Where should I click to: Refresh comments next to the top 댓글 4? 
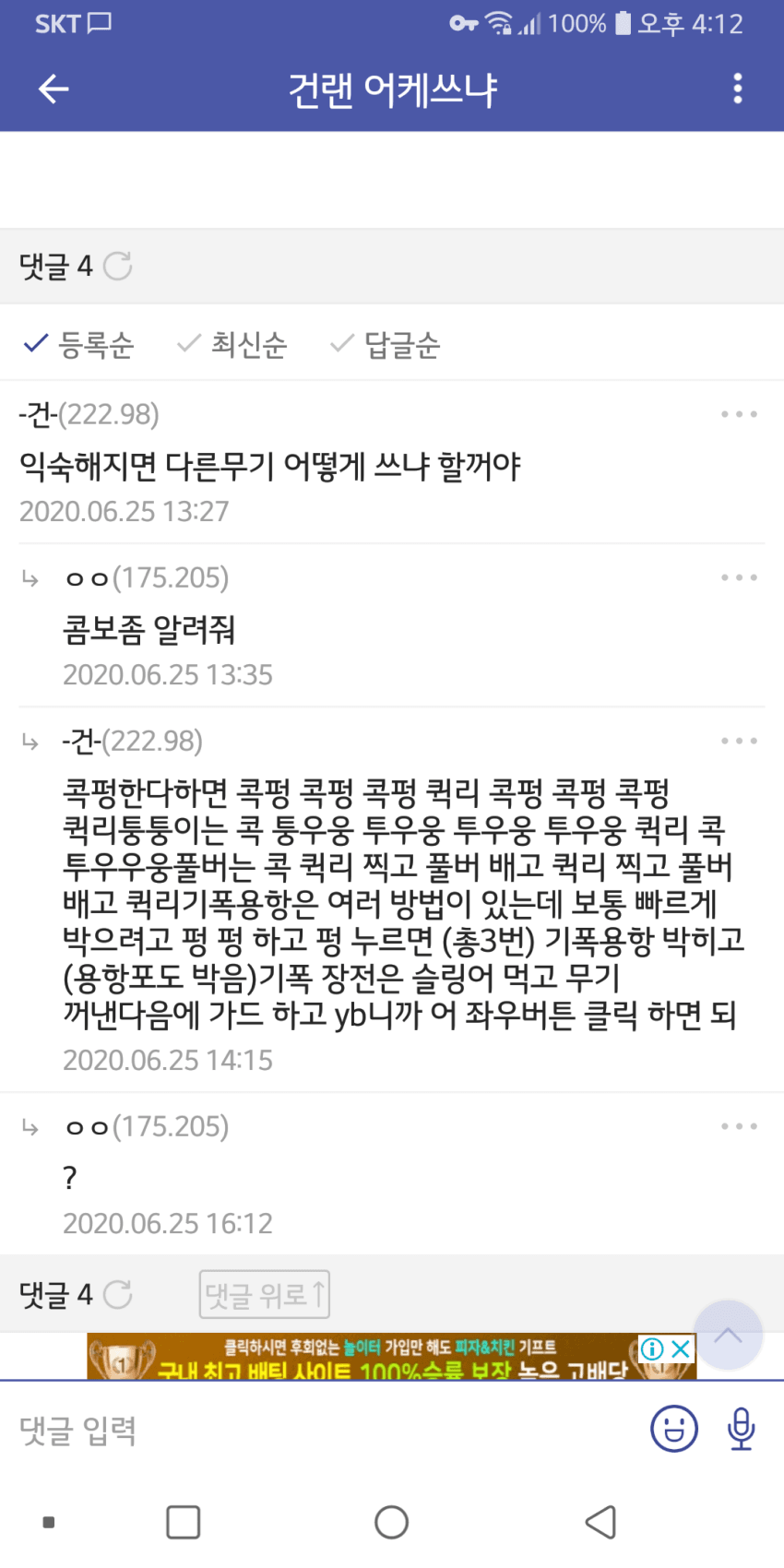(118, 267)
